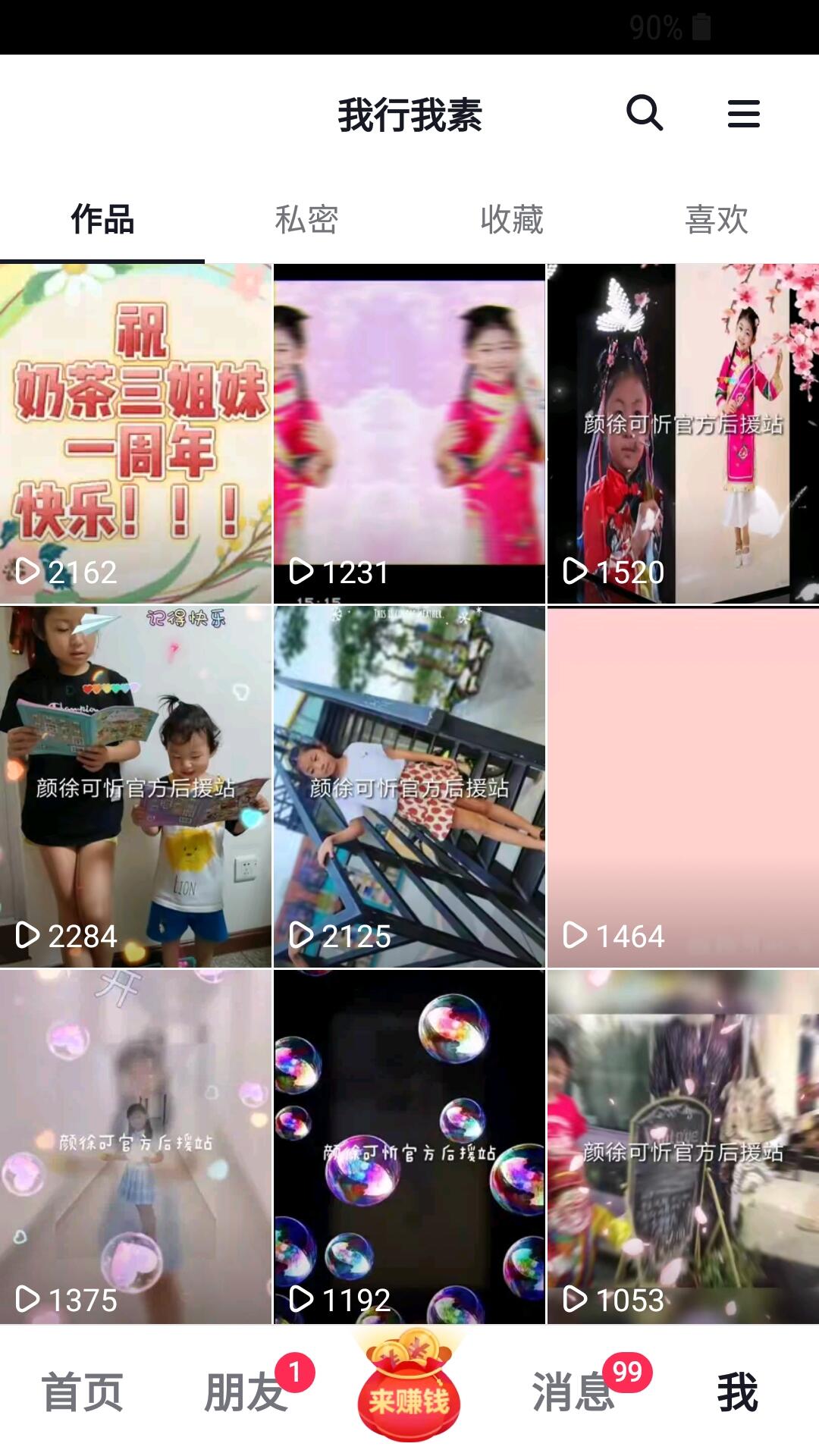Open the pink video with 1464 plays
Viewport: 819px width, 1456px height.
tap(682, 786)
